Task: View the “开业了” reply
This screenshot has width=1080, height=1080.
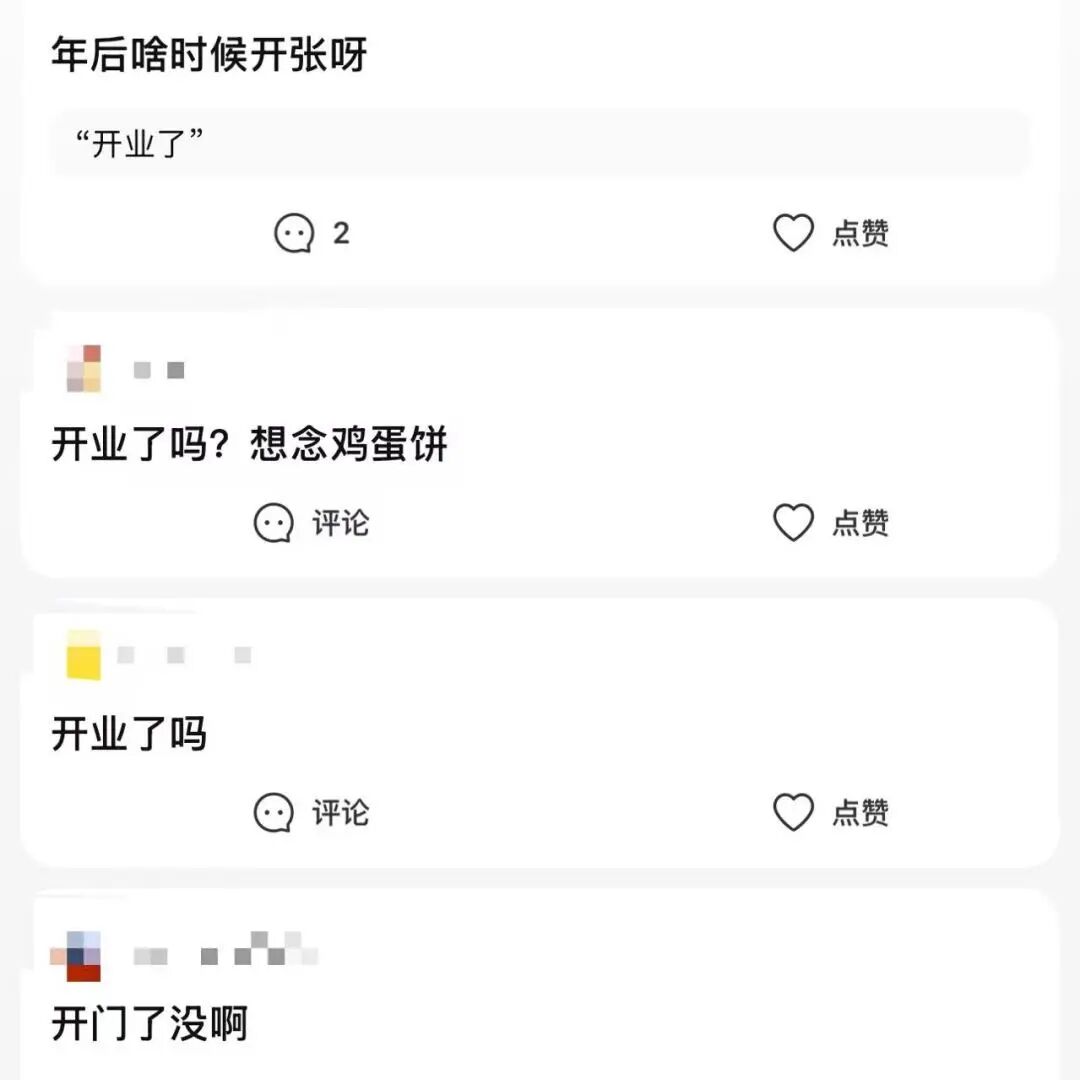Action: pyautogui.click(x=540, y=145)
